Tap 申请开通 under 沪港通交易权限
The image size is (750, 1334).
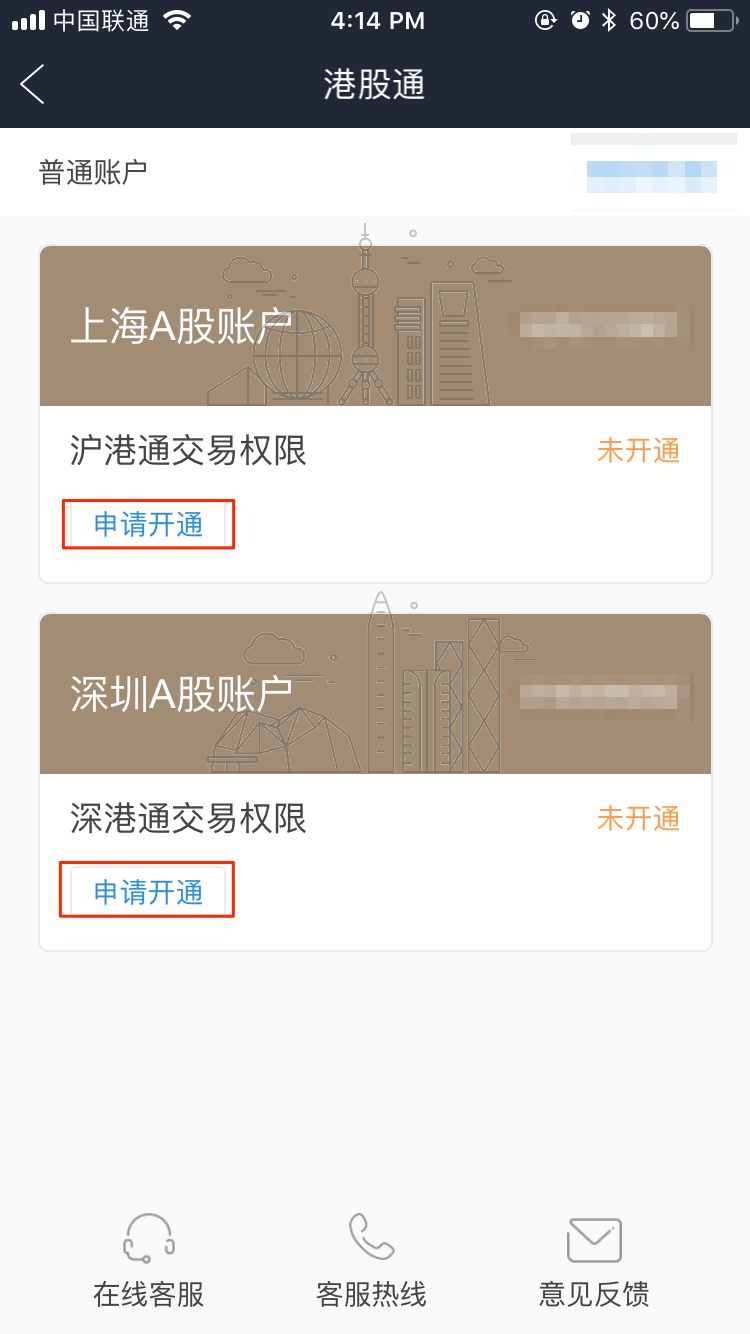click(x=148, y=524)
